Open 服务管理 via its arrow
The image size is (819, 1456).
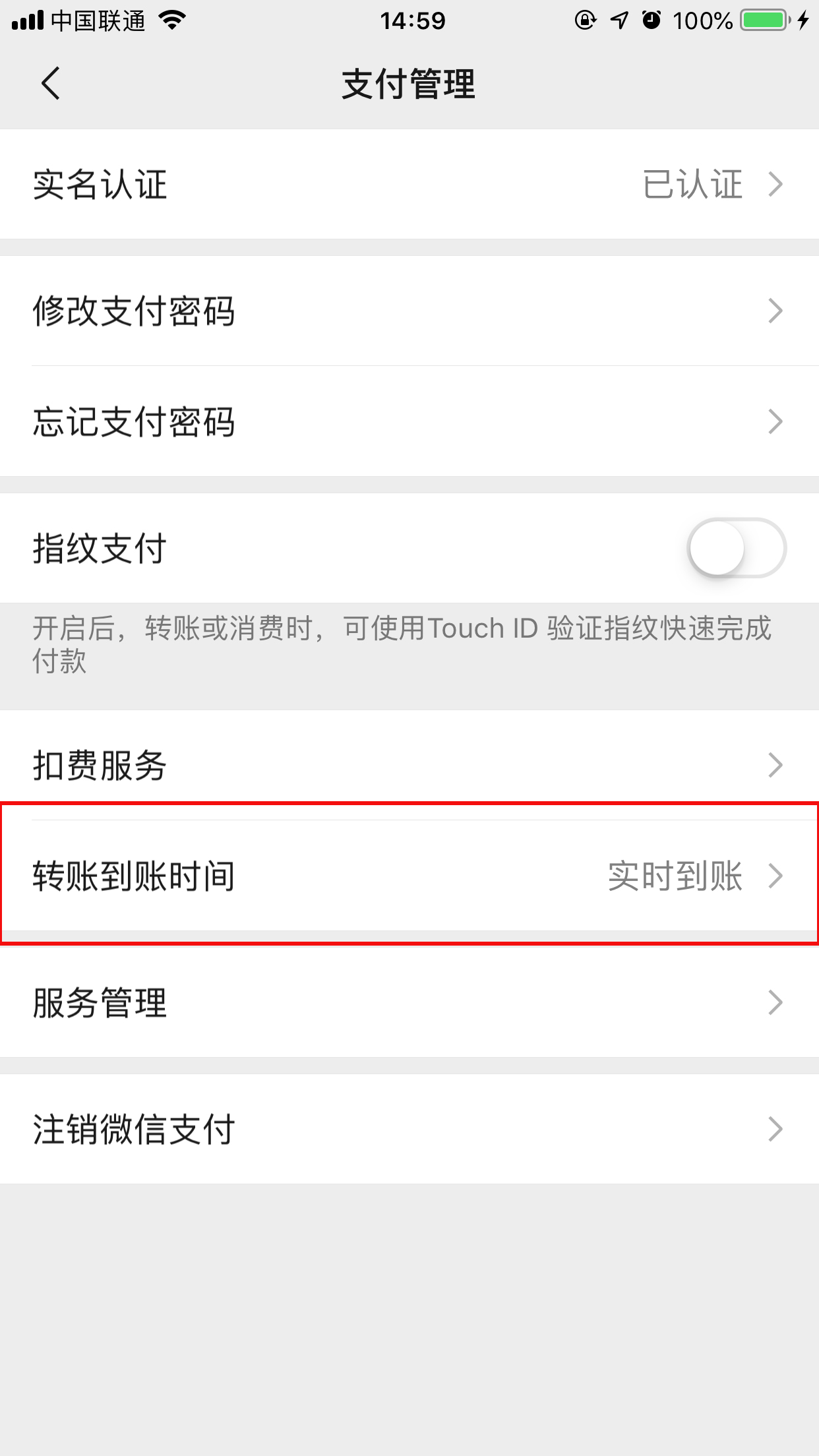coord(776,1003)
